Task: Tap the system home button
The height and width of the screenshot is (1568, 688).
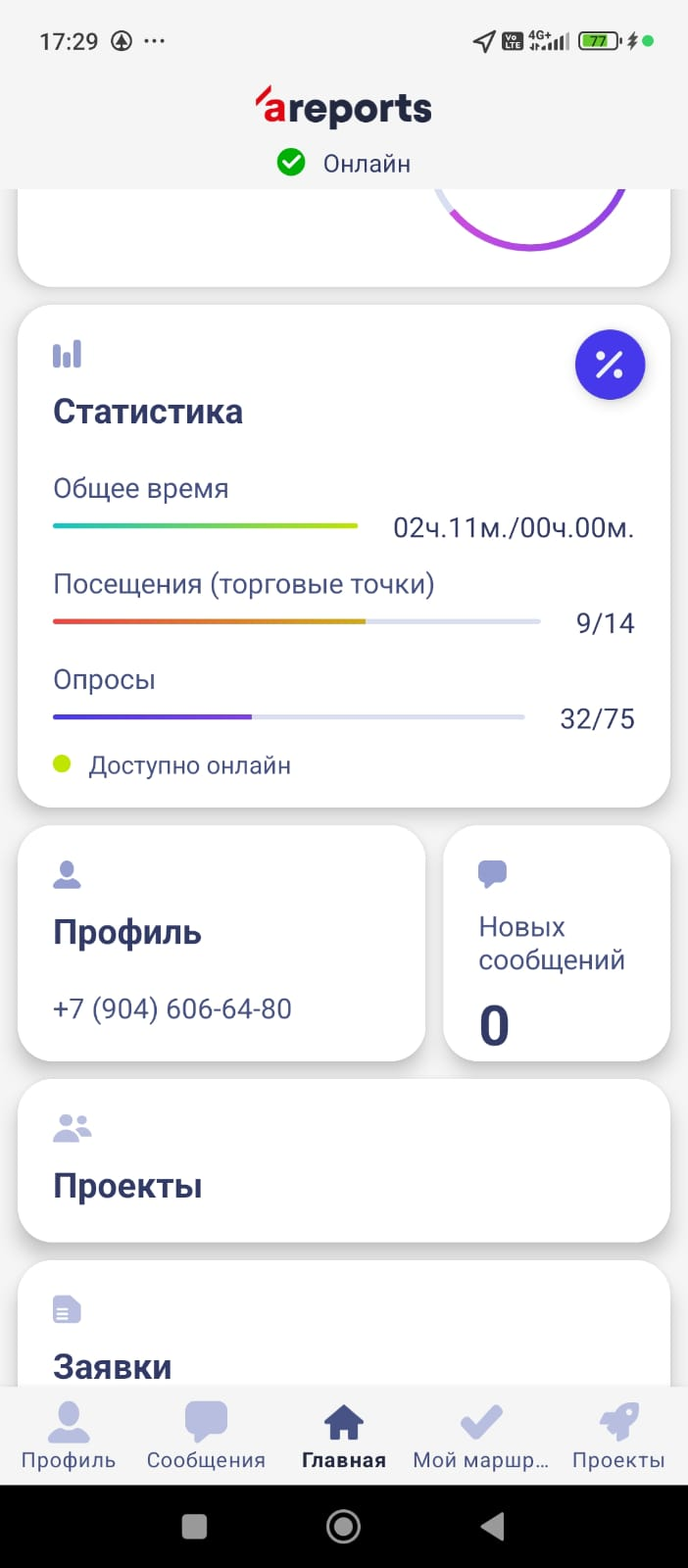Action: point(343,1526)
